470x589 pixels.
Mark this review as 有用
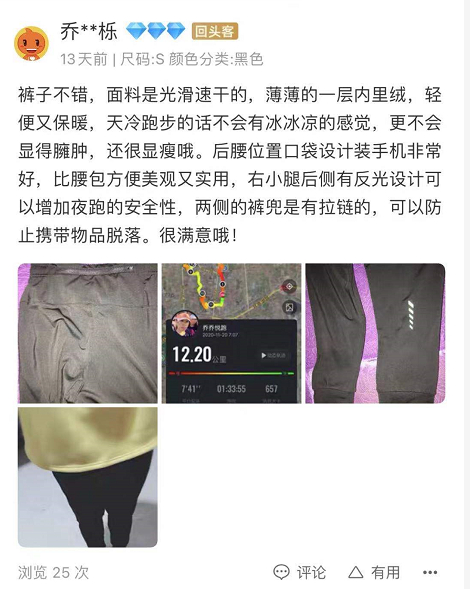tap(374, 572)
